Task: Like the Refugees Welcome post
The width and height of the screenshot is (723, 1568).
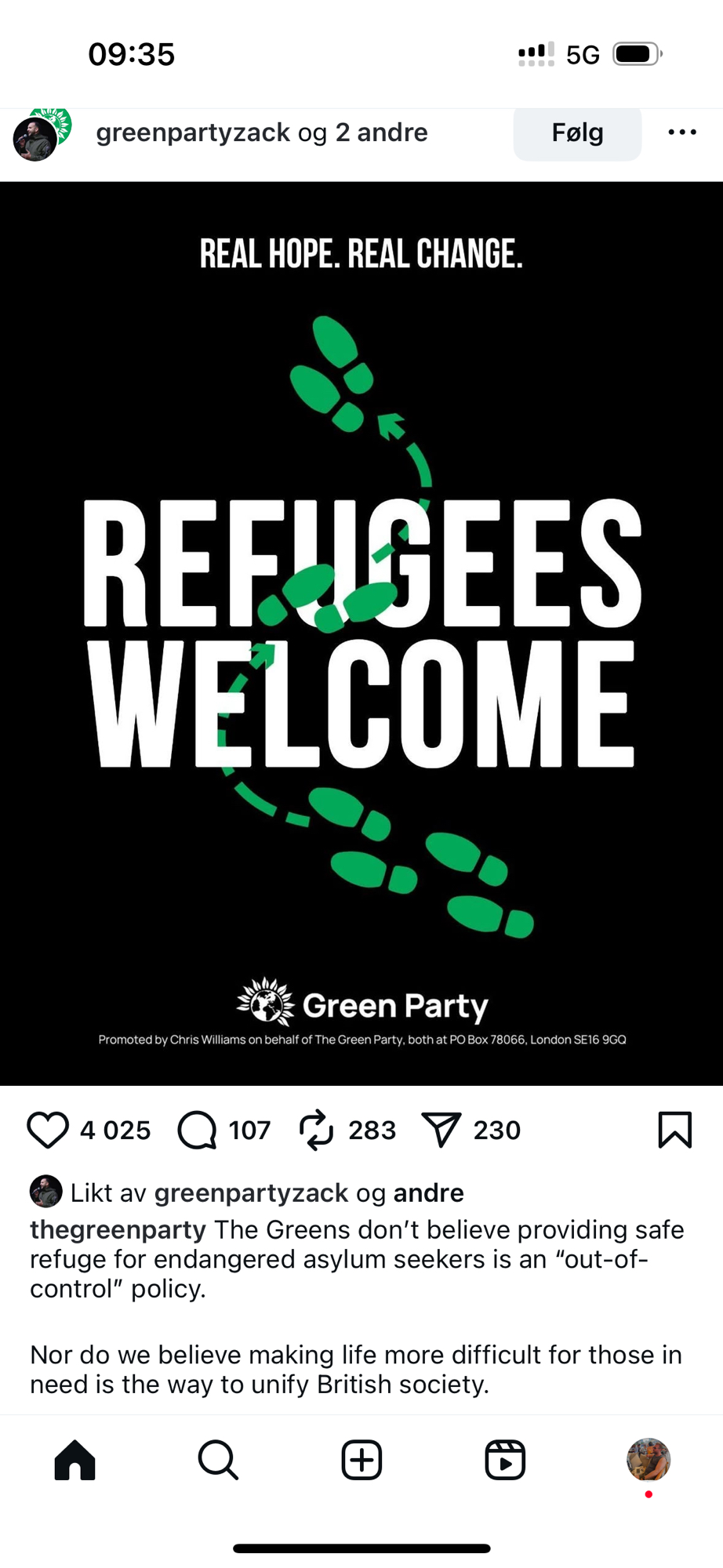Action: pos(48,1130)
